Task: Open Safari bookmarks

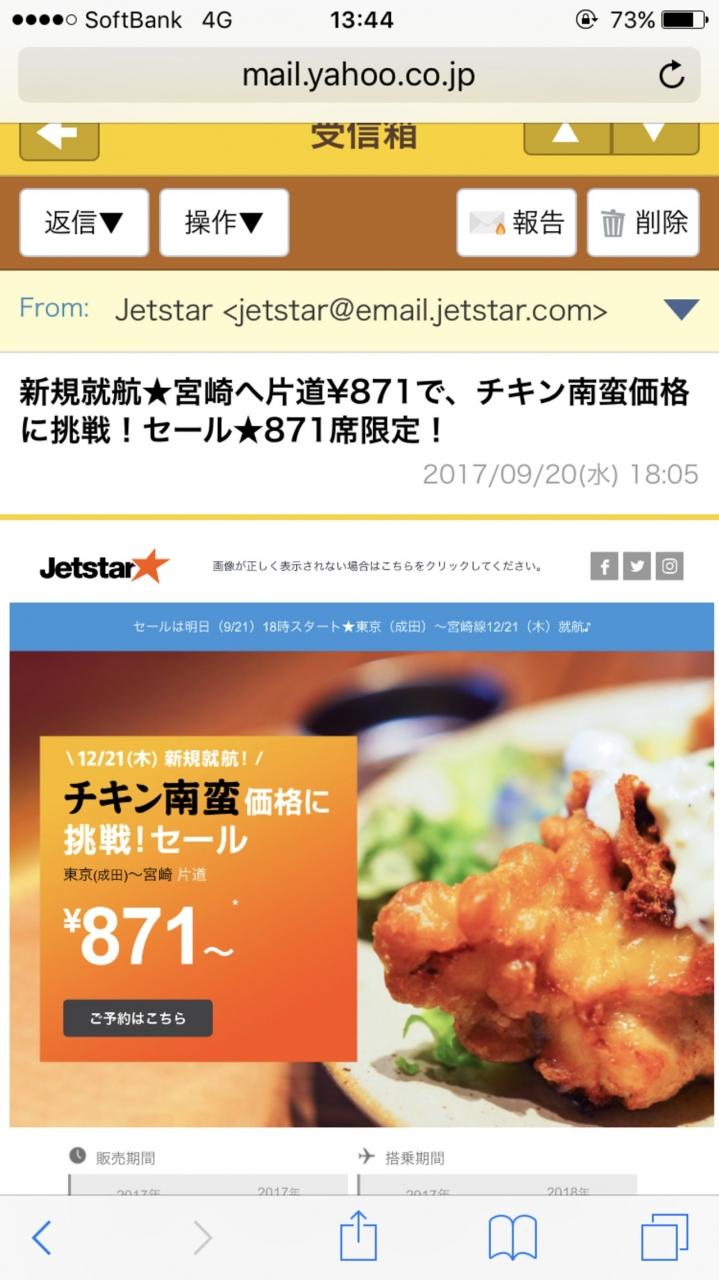Action: [x=512, y=1238]
